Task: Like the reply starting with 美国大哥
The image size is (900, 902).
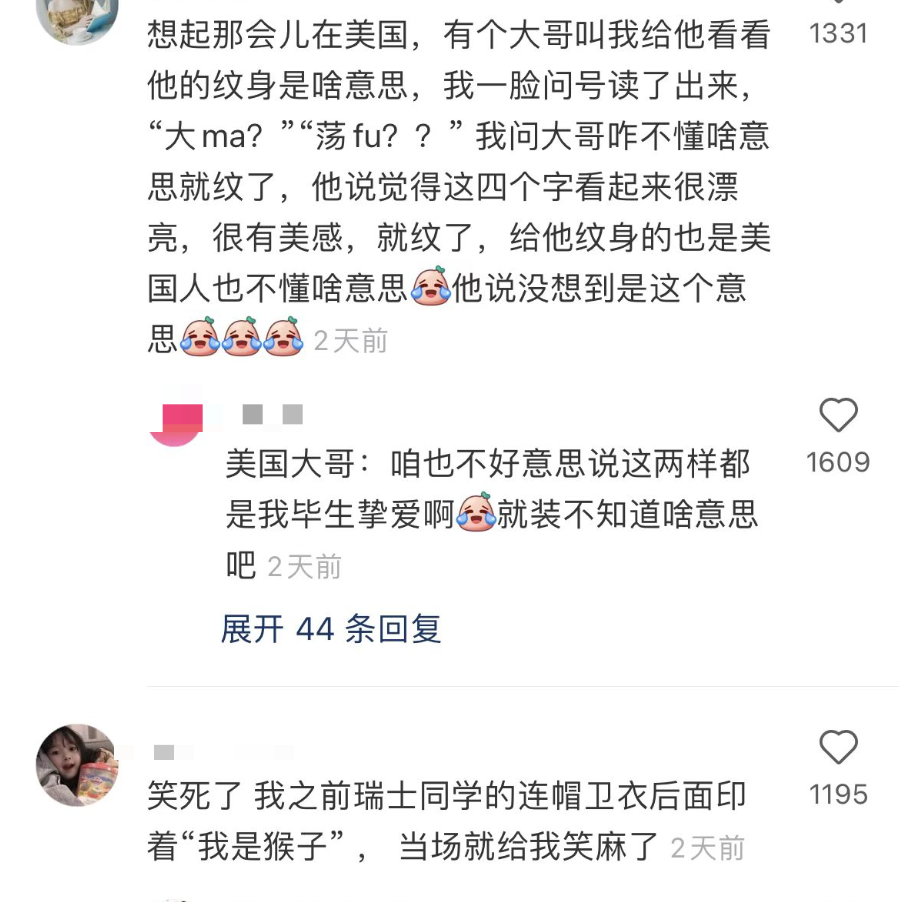Action: pos(838,416)
